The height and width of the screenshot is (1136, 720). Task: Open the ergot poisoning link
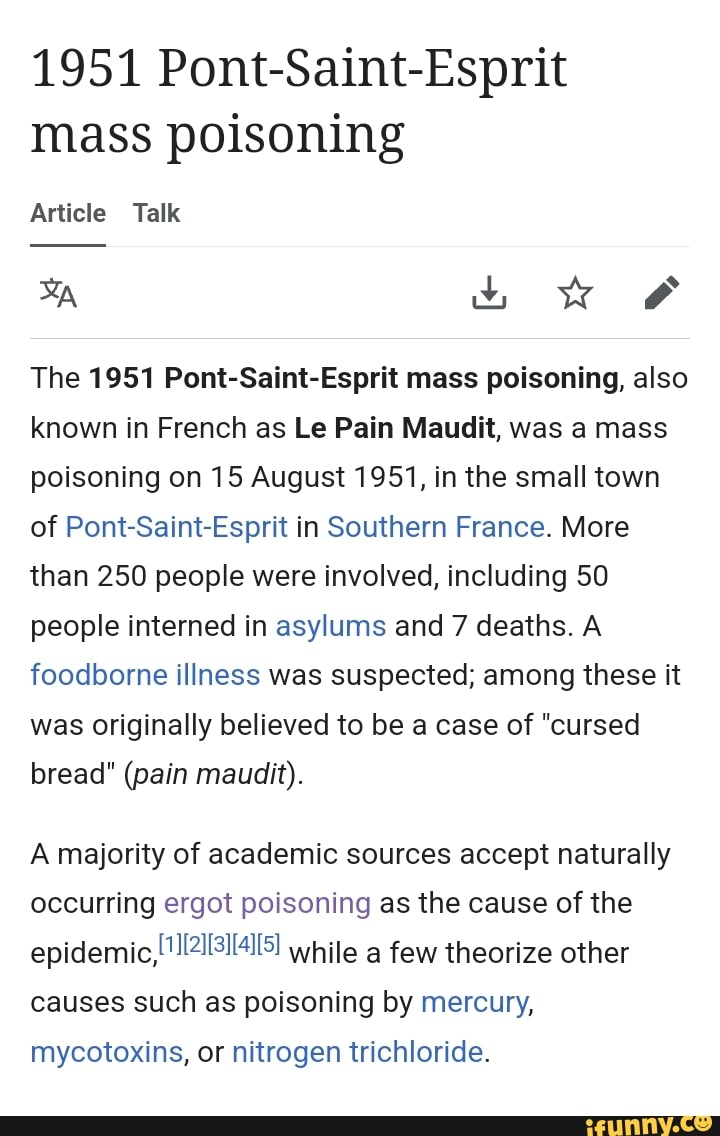[x=267, y=903]
